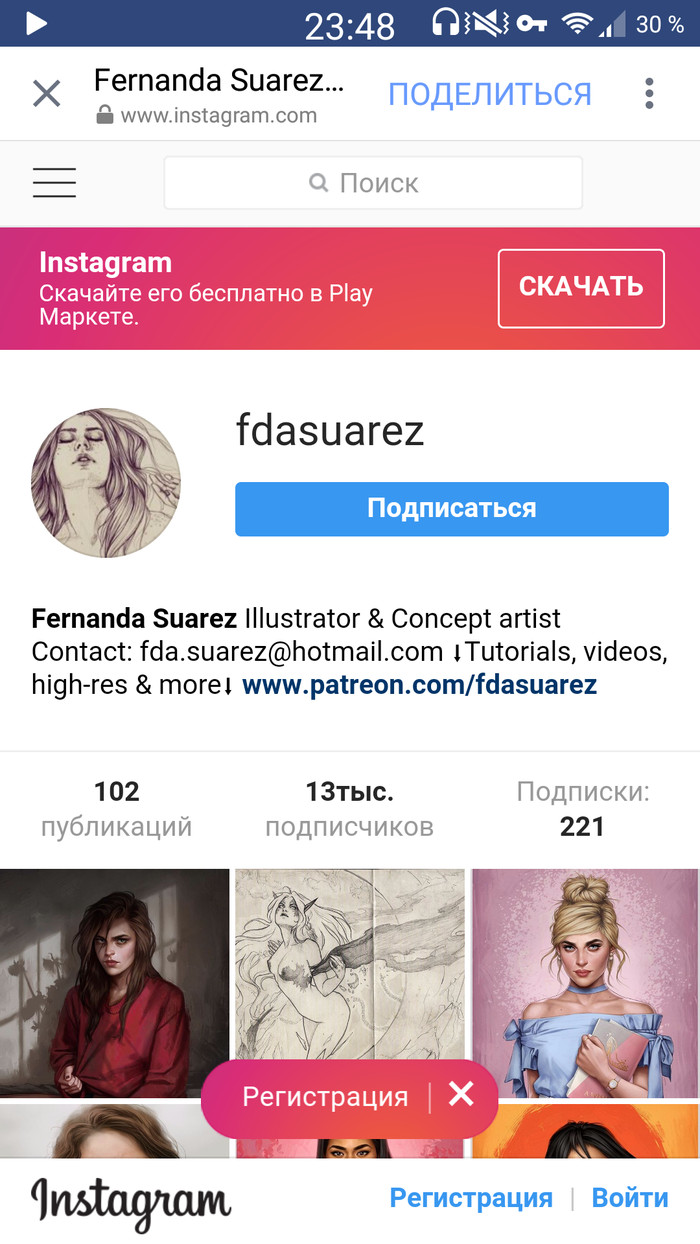The image size is (700, 1244).
Task: Tap СКАЧАТЬ to download Instagram app
Action: point(580,288)
